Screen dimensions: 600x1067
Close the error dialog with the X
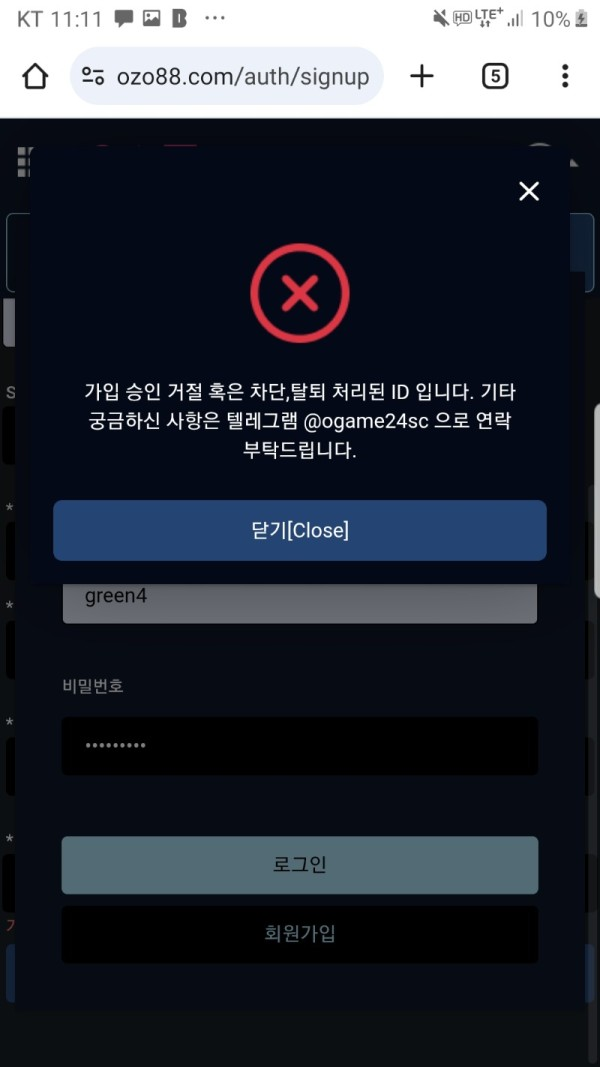pos(529,191)
